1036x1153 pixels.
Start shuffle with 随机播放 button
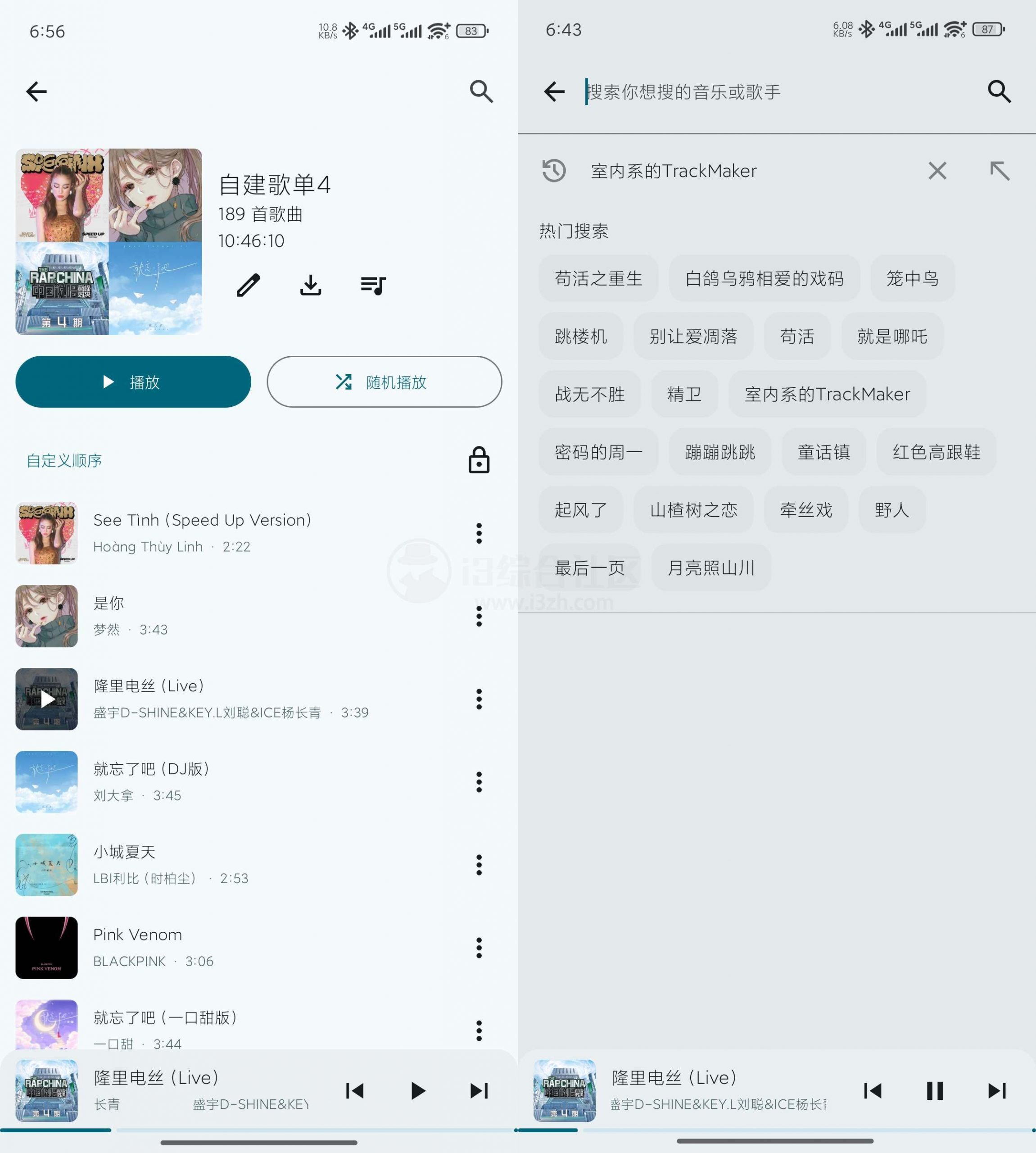point(384,382)
